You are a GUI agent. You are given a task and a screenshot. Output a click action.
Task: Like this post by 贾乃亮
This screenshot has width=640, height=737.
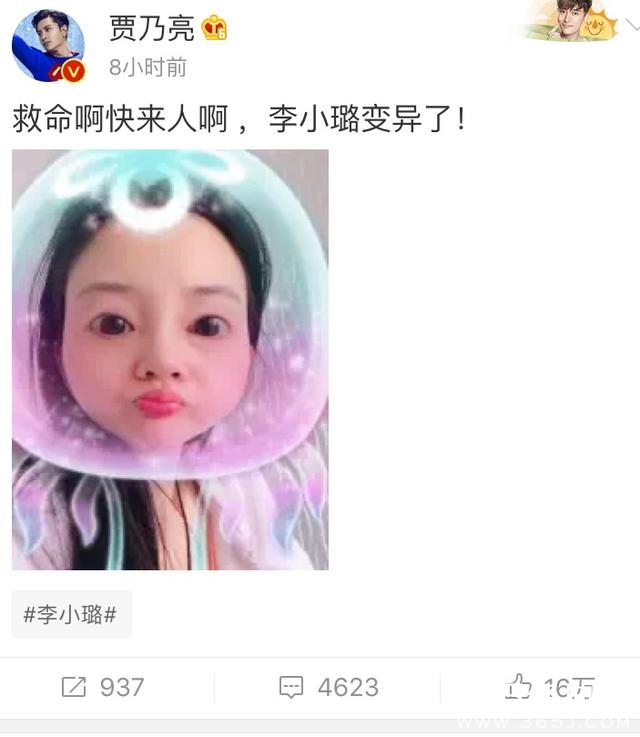coord(550,687)
